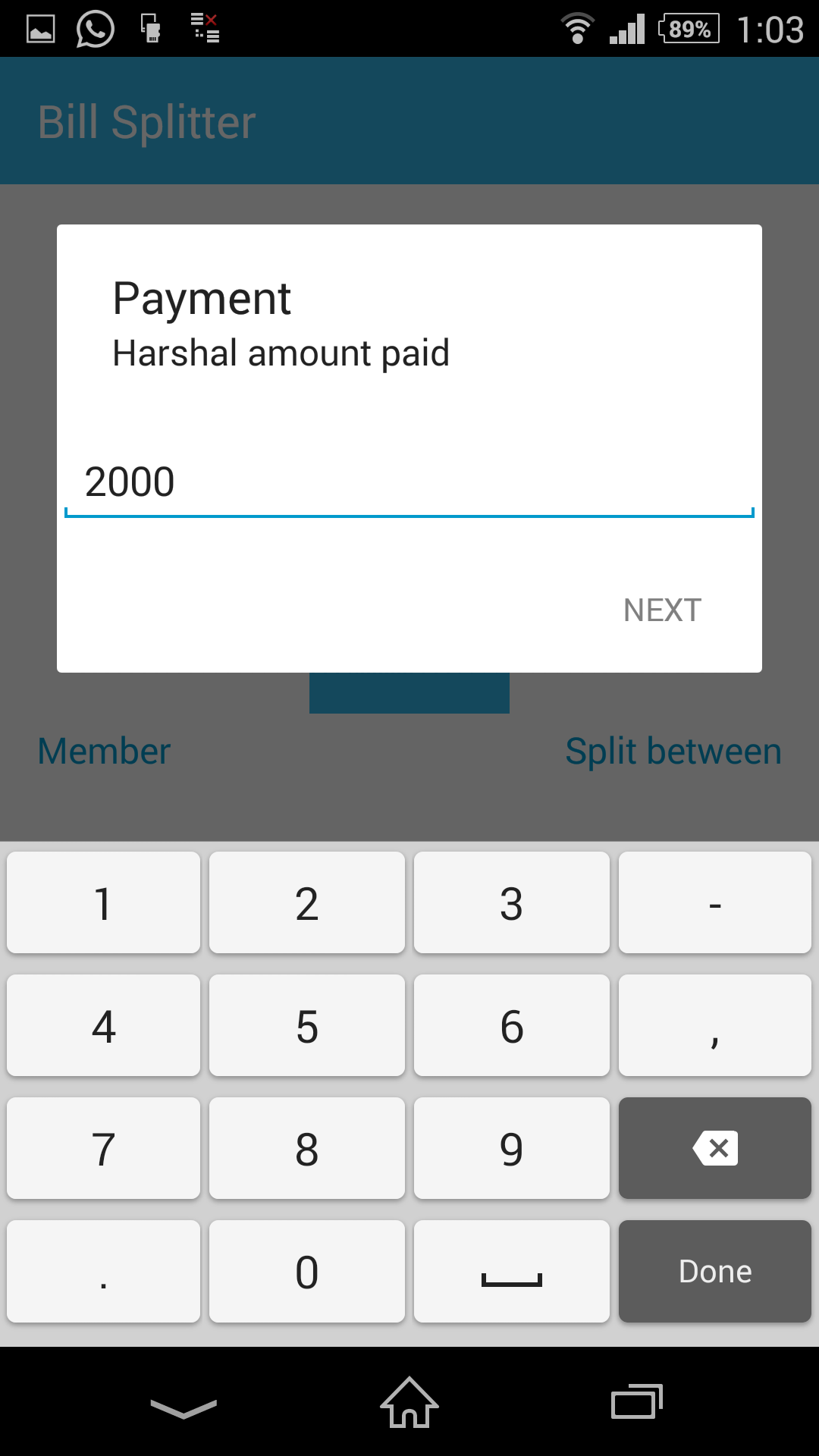The height and width of the screenshot is (1456, 819).
Task: Enter digit 5 on the keypad
Action: 307,1026
